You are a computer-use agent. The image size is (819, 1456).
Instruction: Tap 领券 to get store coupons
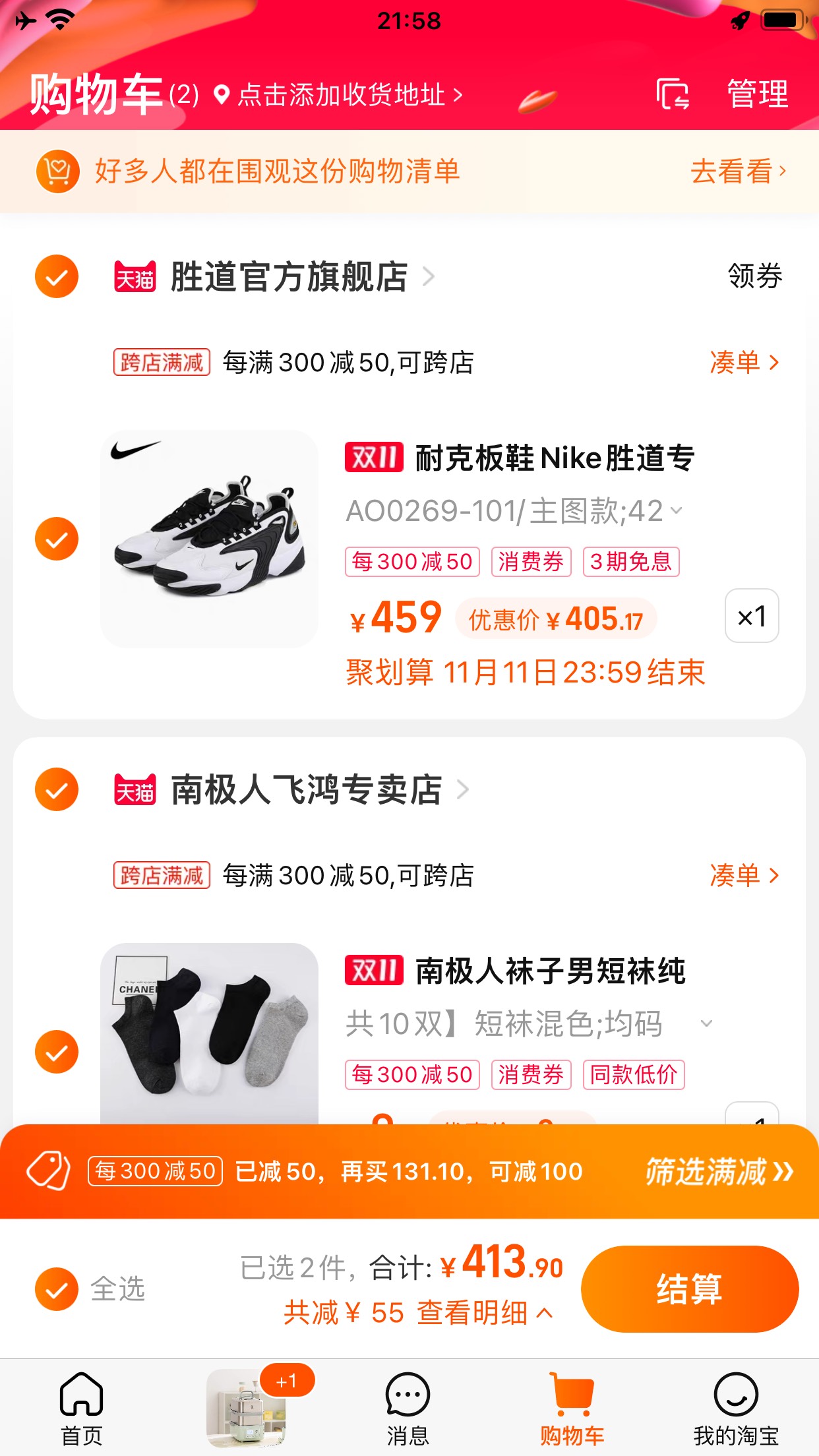(754, 276)
